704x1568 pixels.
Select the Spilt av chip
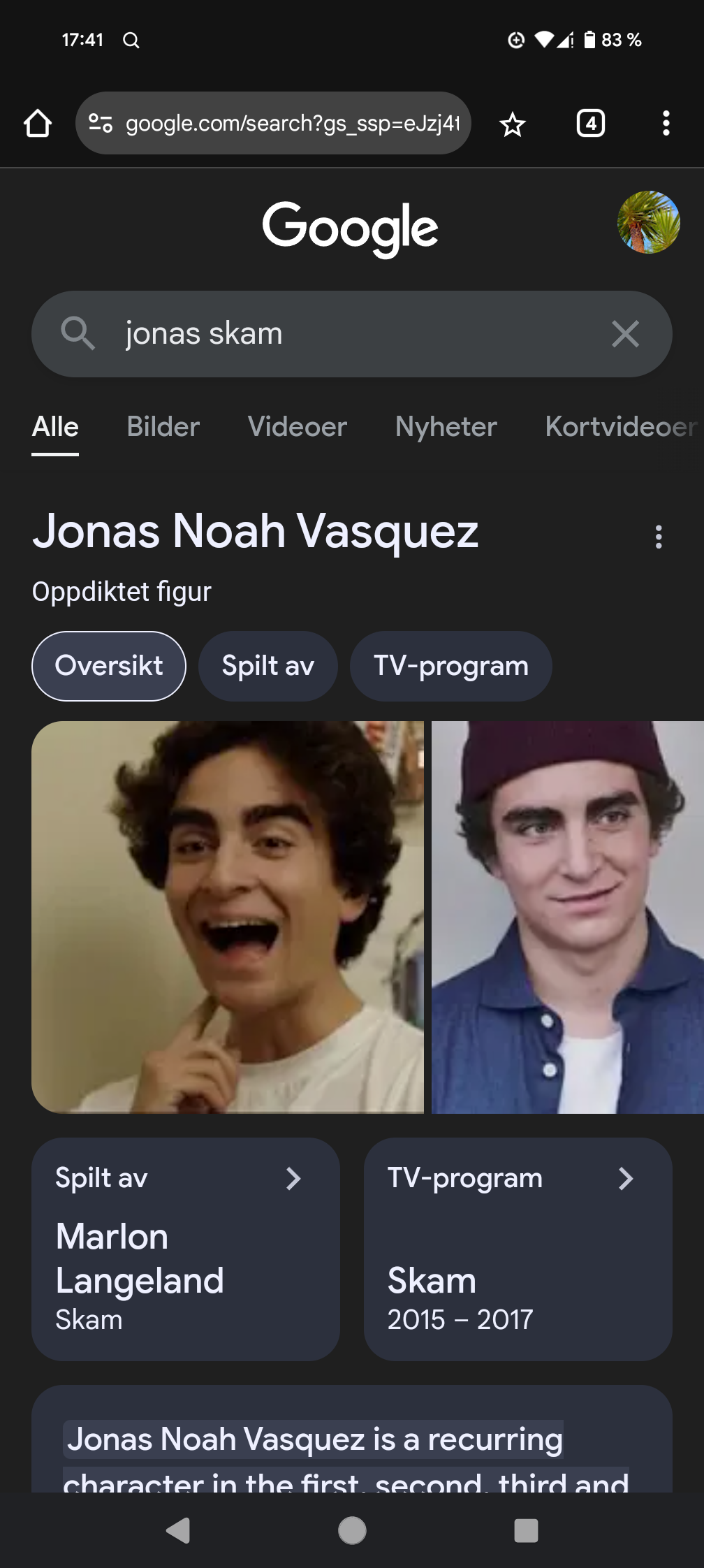coord(268,666)
